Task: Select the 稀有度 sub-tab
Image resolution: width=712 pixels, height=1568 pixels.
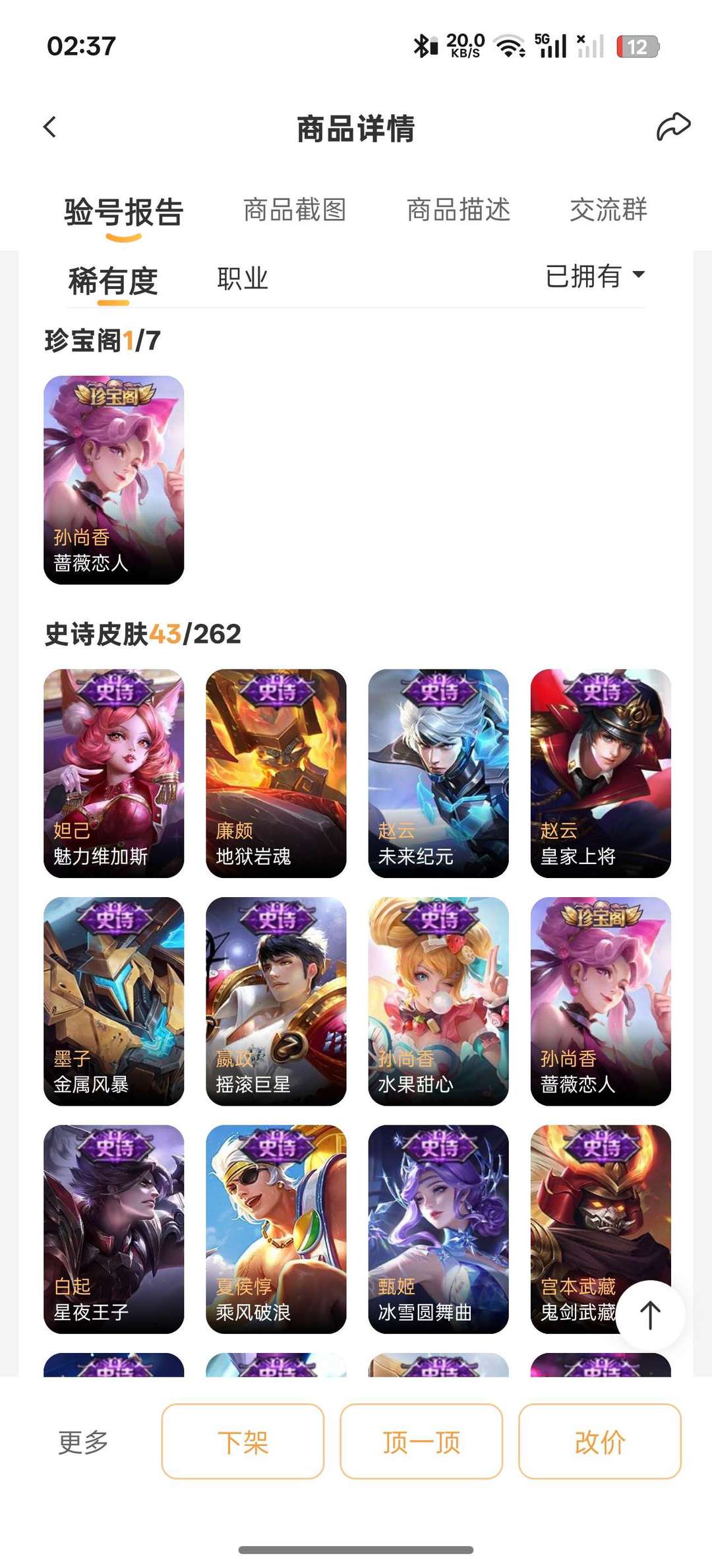Action: coord(113,282)
